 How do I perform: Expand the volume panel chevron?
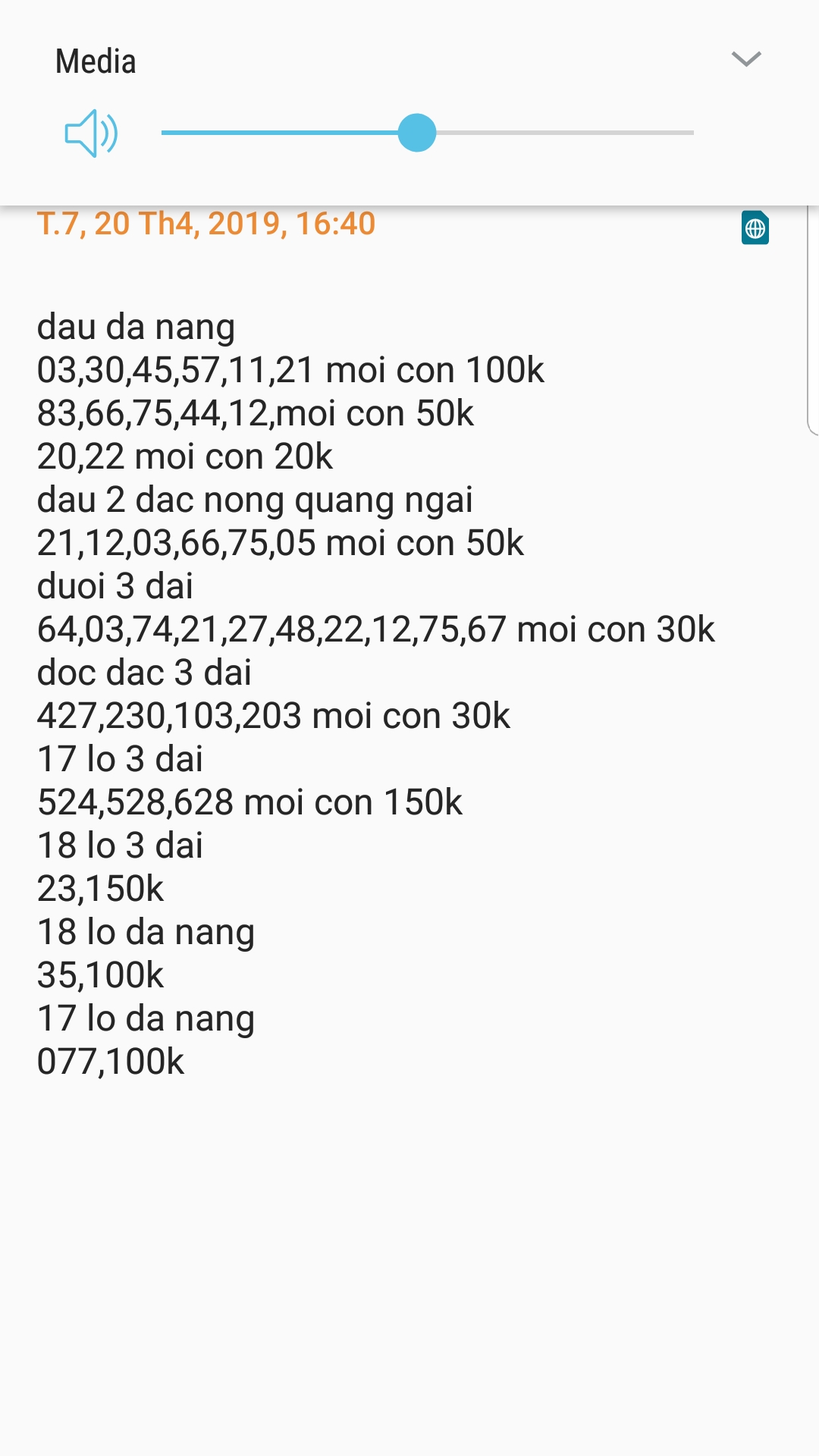pyautogui.click(x=746, y=59)
